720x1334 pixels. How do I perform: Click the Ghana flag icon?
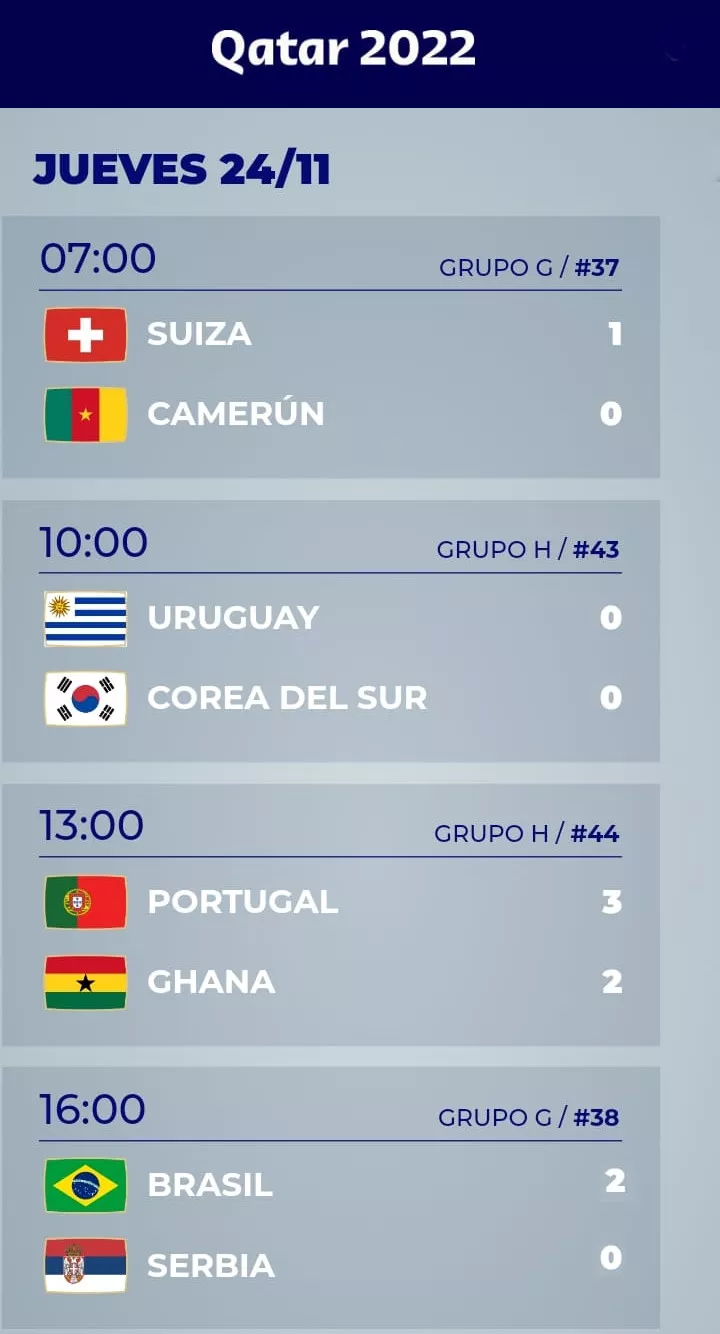tap(85, 982)
